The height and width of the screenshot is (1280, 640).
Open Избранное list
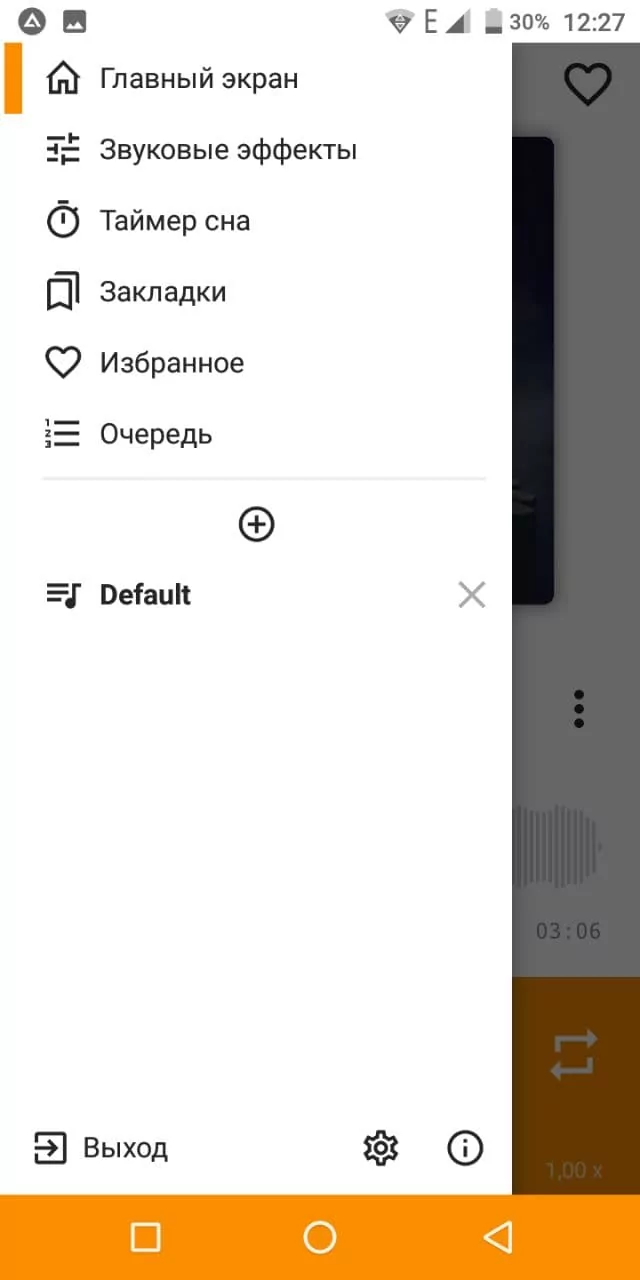(256, 363)
